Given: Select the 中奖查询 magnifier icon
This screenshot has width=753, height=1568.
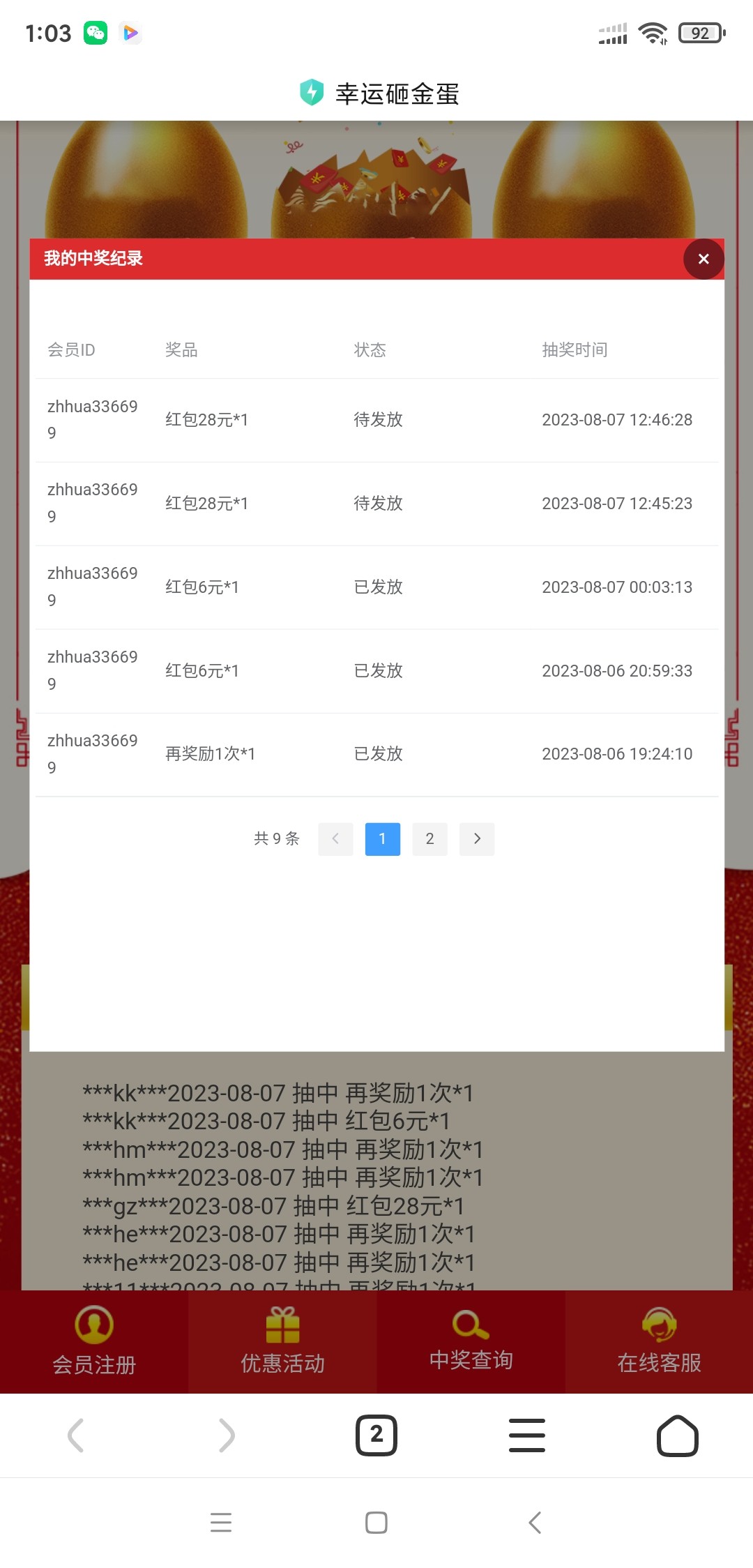Looking at the screenshot, I should click(x=471, y=1322).
